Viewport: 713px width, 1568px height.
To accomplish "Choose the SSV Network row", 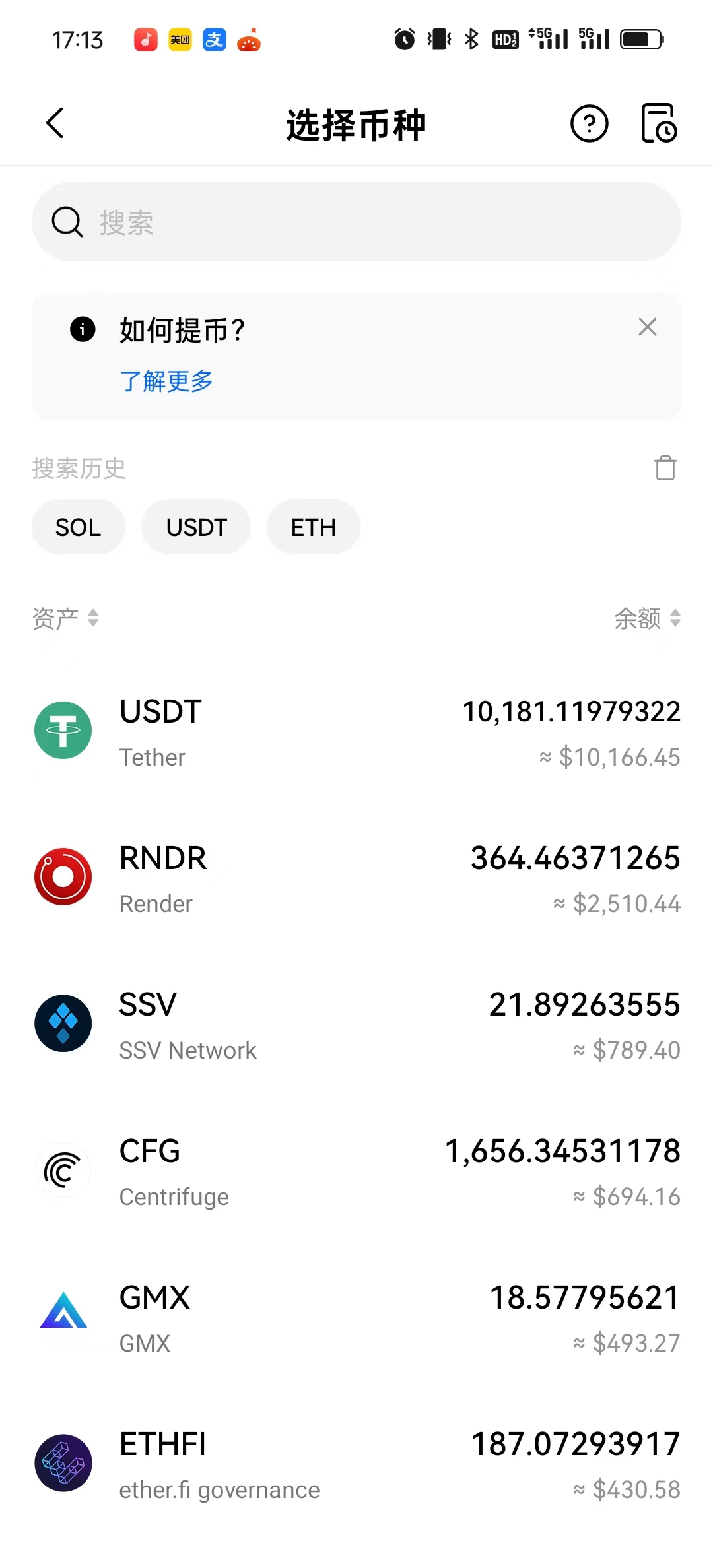I will (x=356, y=1024).
